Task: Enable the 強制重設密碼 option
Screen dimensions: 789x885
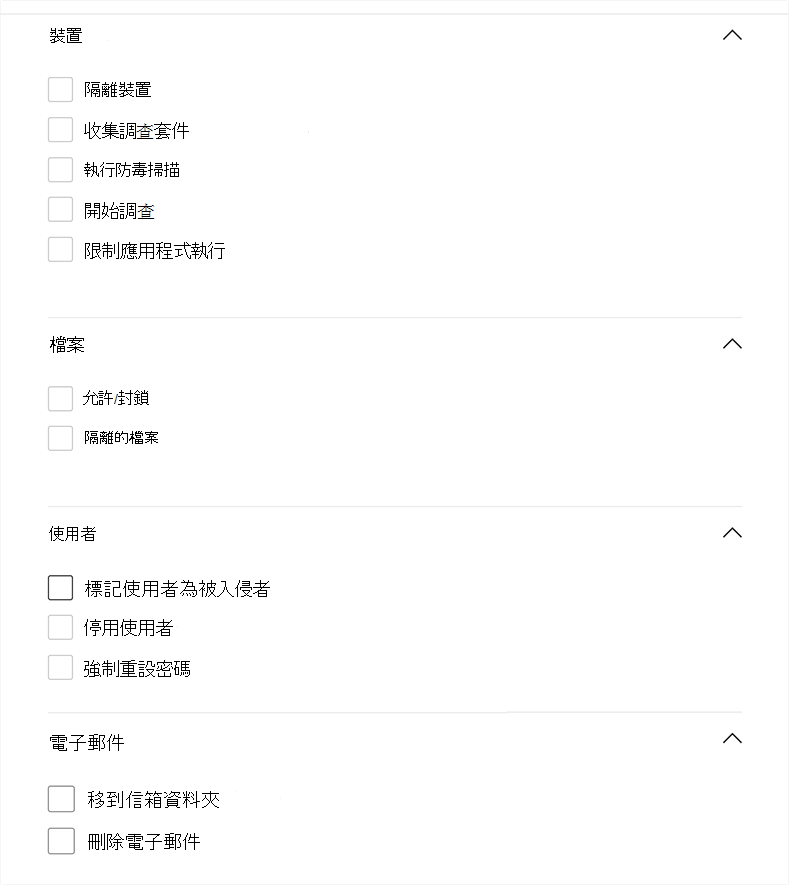Action: click(61, 668)
